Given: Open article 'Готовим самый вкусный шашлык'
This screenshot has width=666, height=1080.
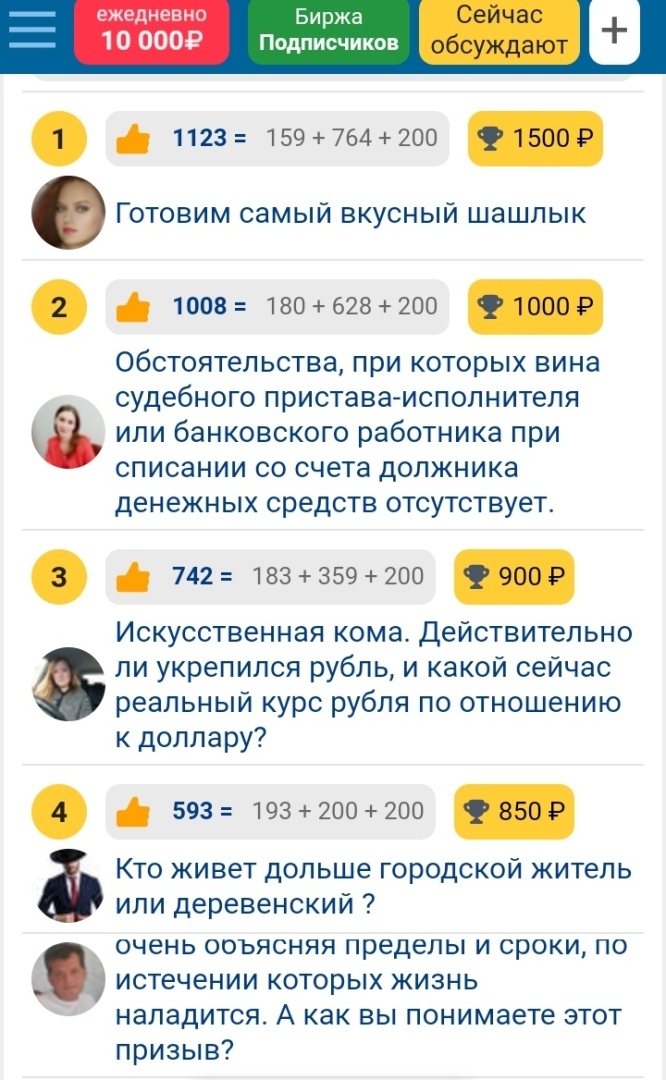Looking at the screenshot, I should [350, 214].
